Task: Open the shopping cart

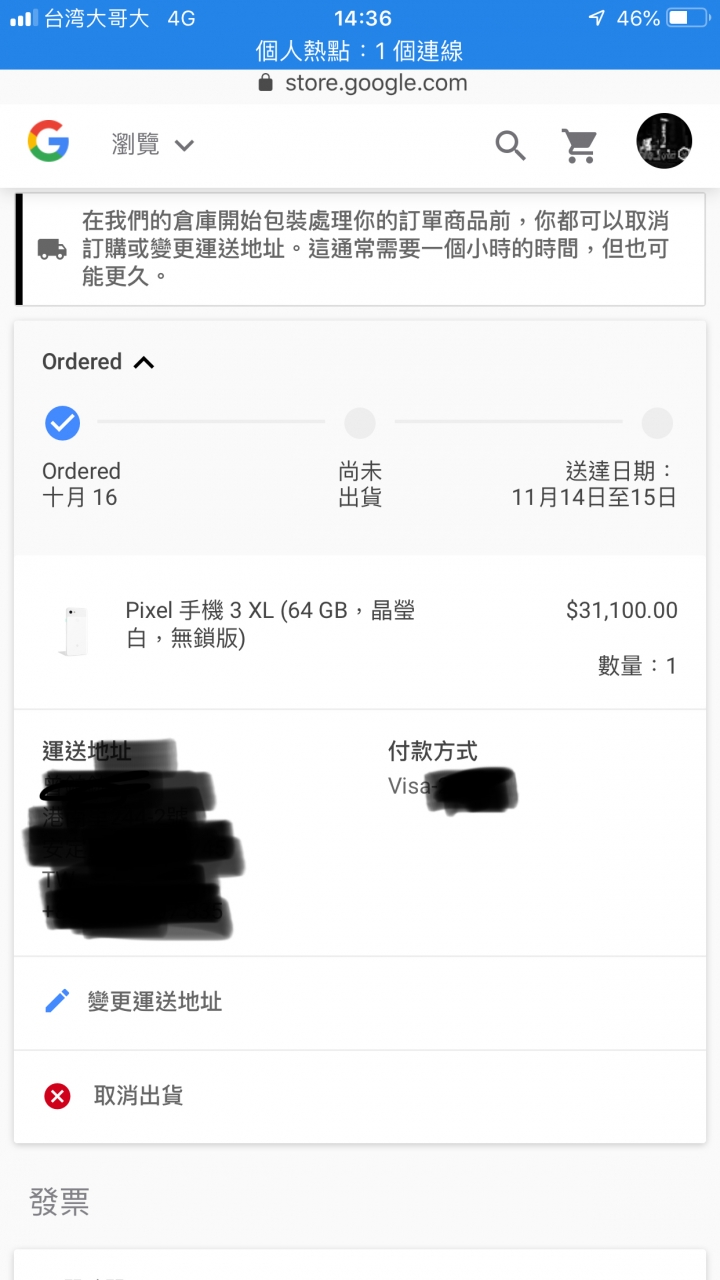Action: tap(579, 146)
